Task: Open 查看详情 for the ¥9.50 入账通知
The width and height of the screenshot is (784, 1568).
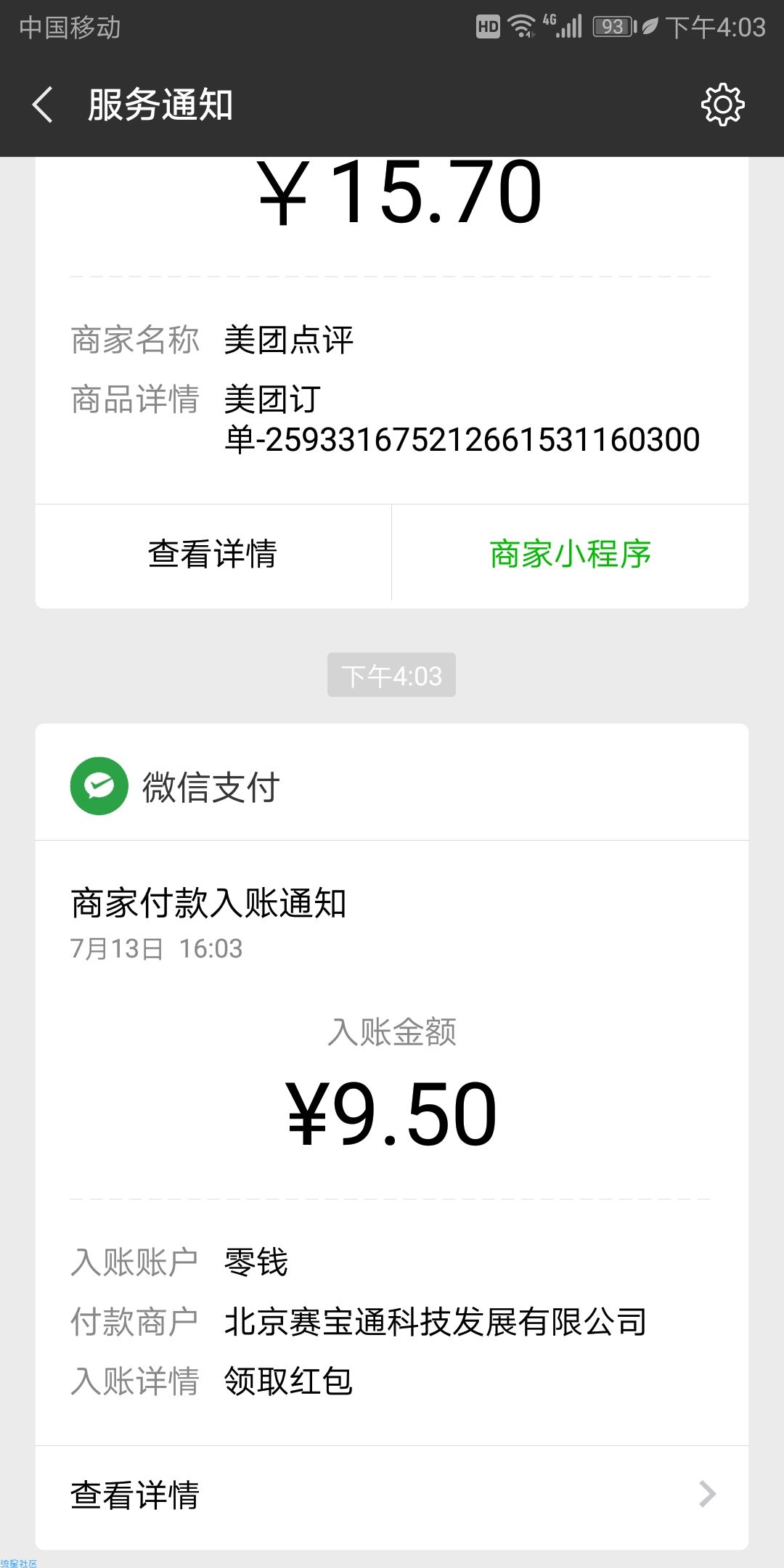Action: tap(392, 1495)
